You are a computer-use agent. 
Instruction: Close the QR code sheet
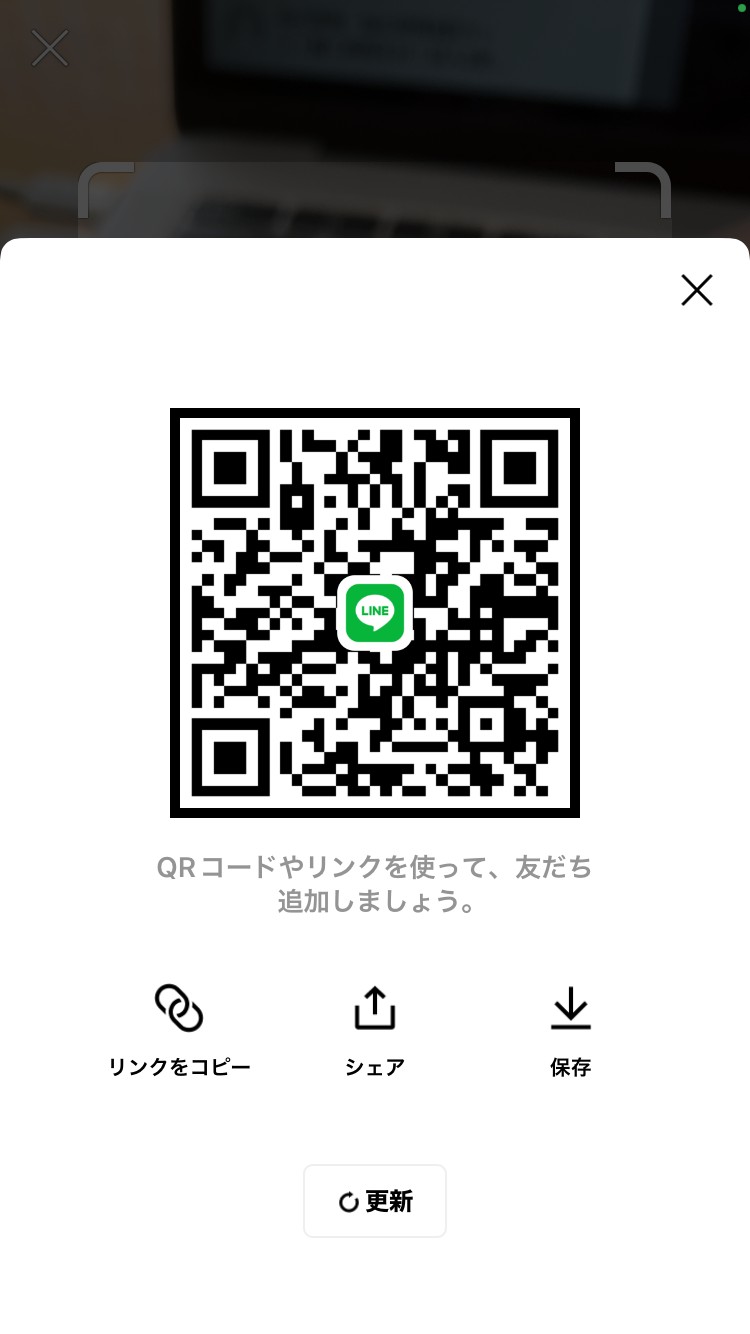tap(697, 290)
